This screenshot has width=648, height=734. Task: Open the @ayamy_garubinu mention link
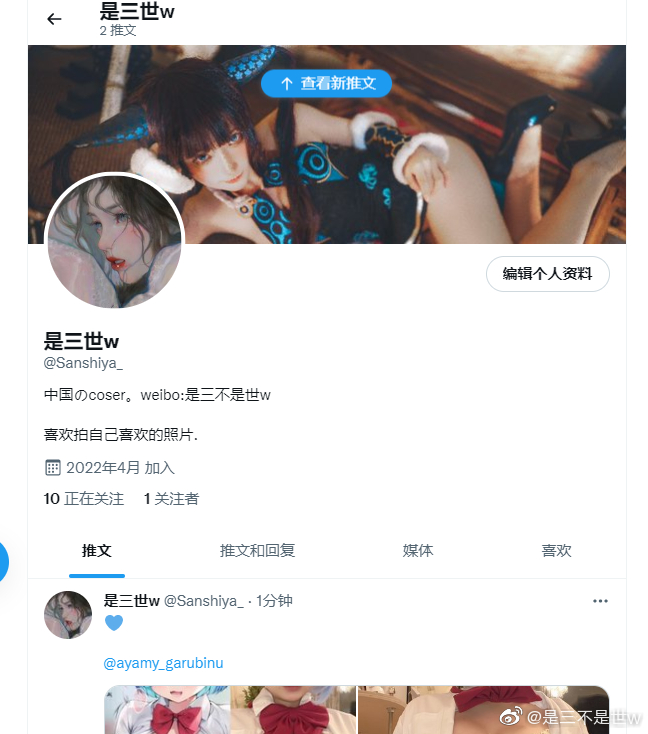pos(163,663)
